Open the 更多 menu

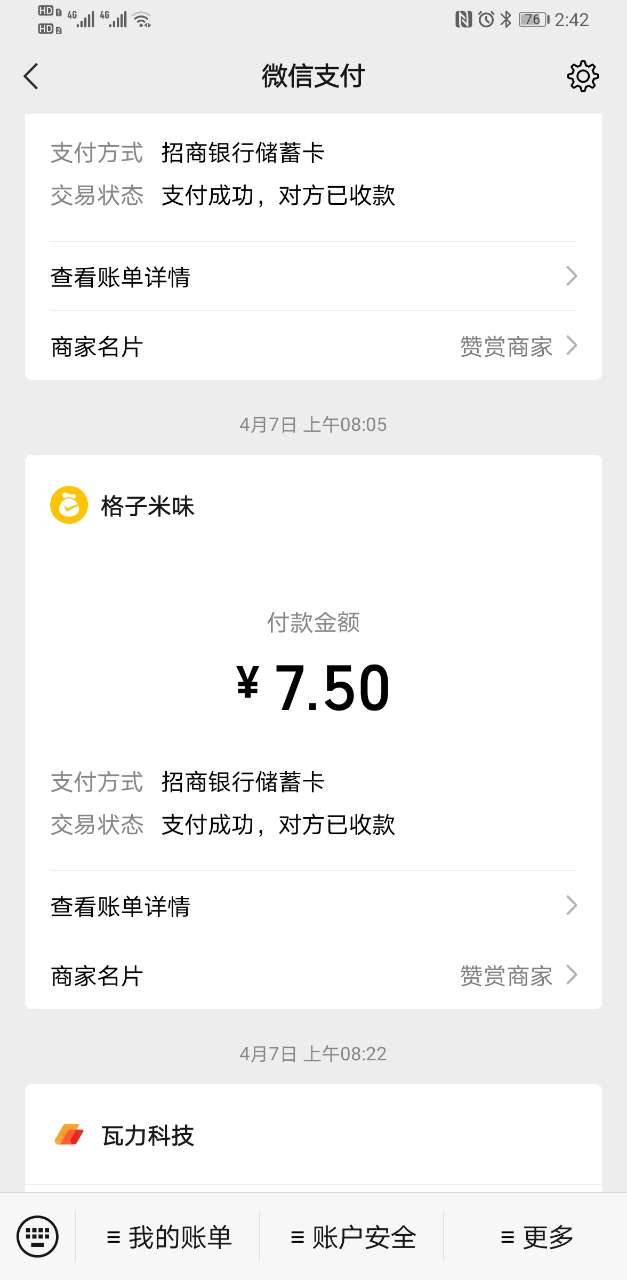point(537,1237)
